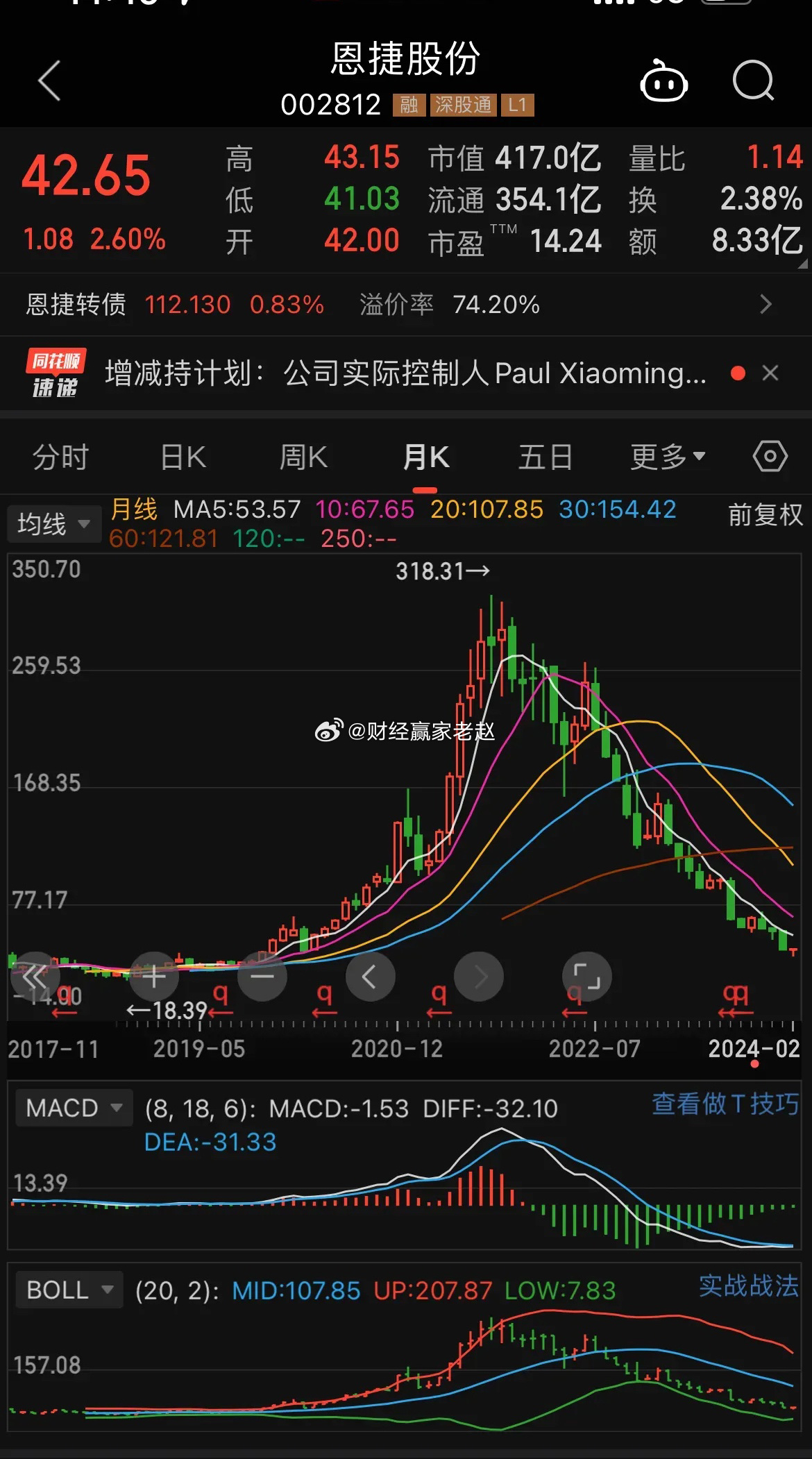Select the 五日 chart tab
Screen dimensions: 812x1459
545,457
